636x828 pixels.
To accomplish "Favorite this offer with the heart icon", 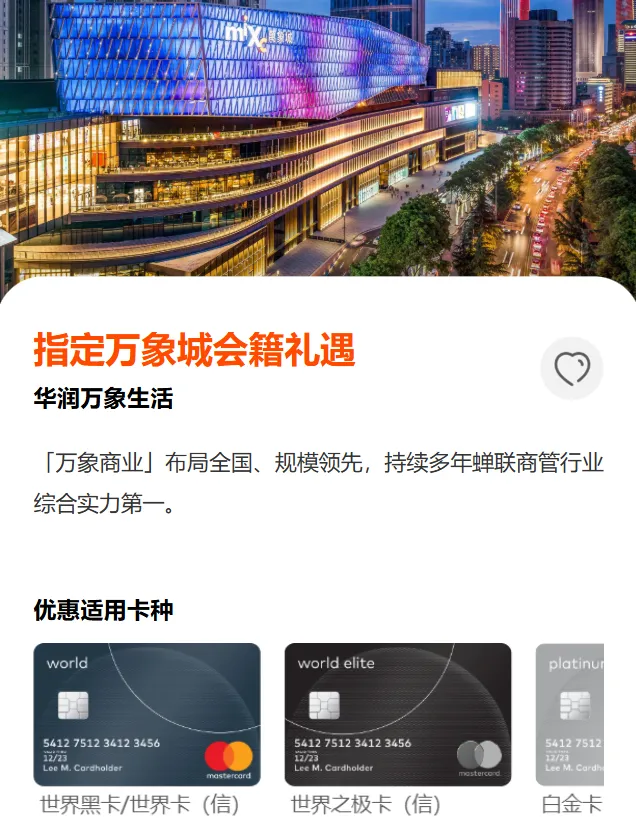I will point(572,369).
